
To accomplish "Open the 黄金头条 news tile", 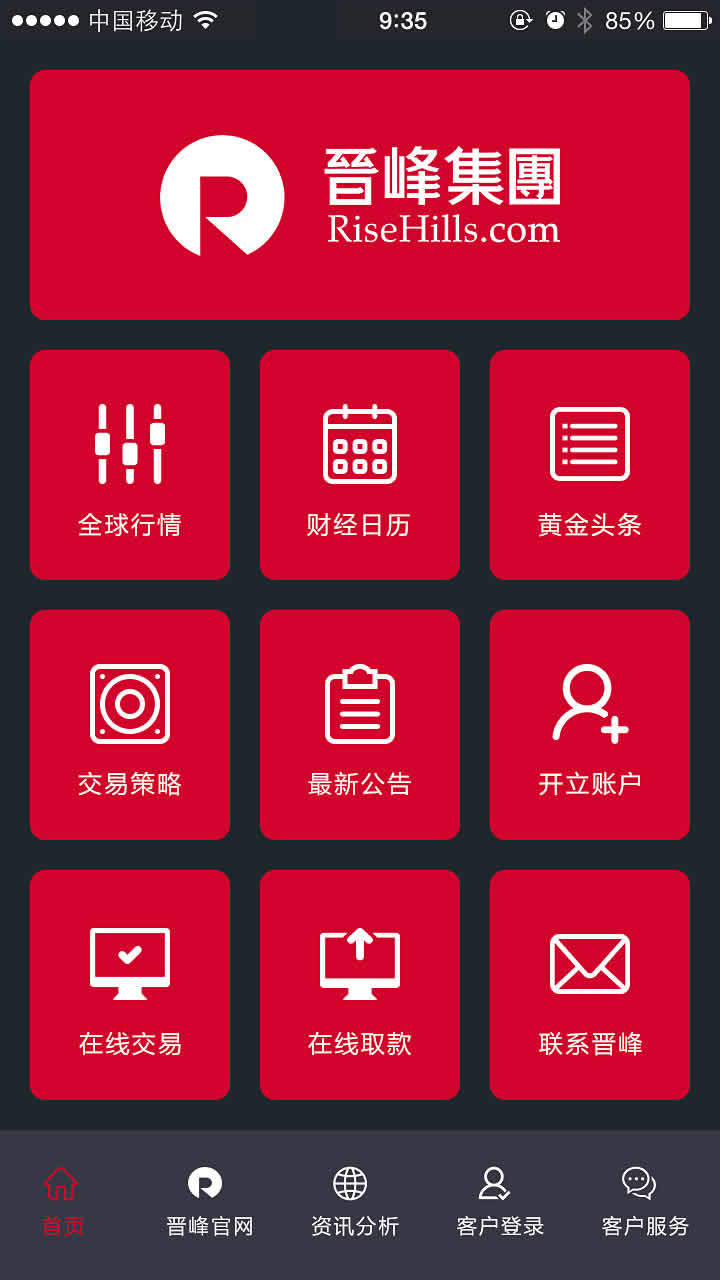I will (590, 465).
